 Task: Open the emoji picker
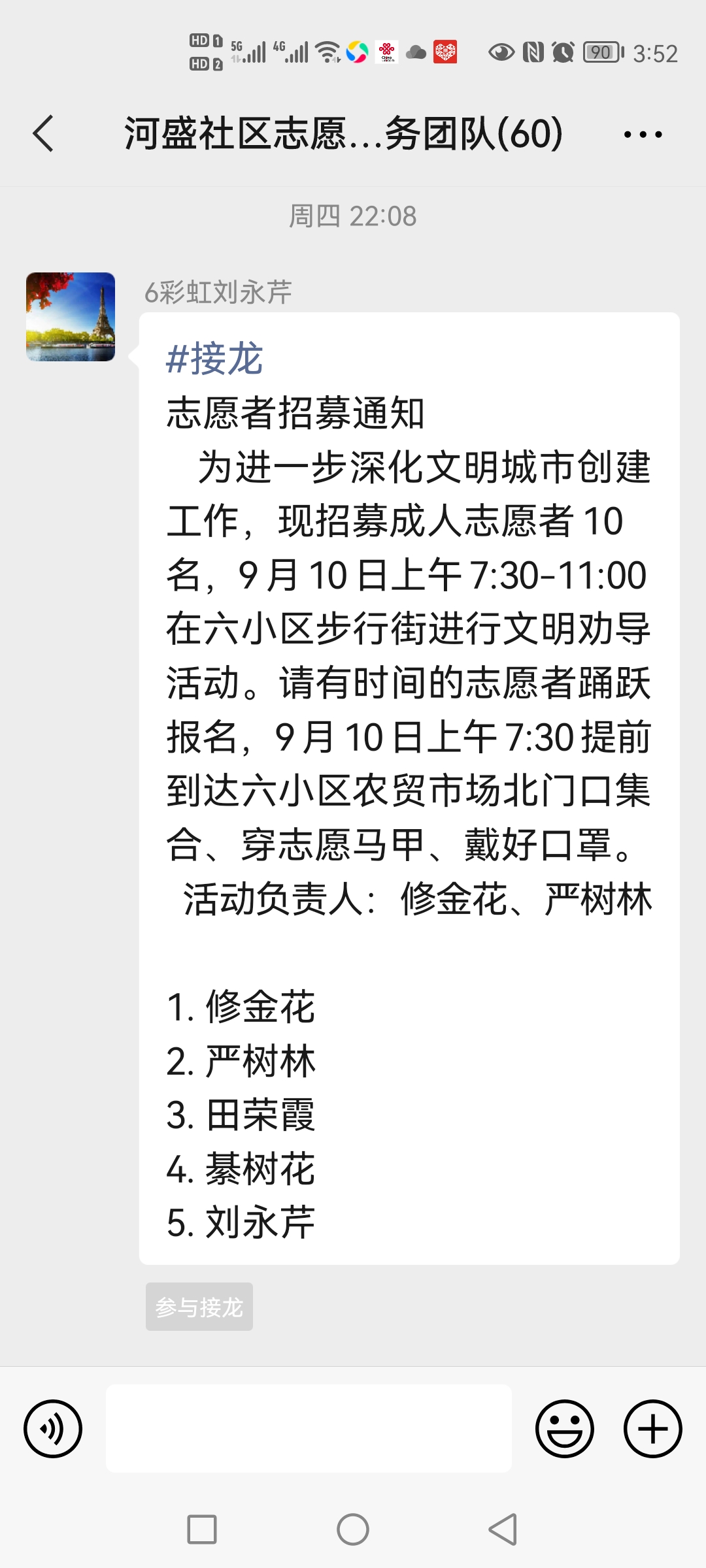[565, 1428]
